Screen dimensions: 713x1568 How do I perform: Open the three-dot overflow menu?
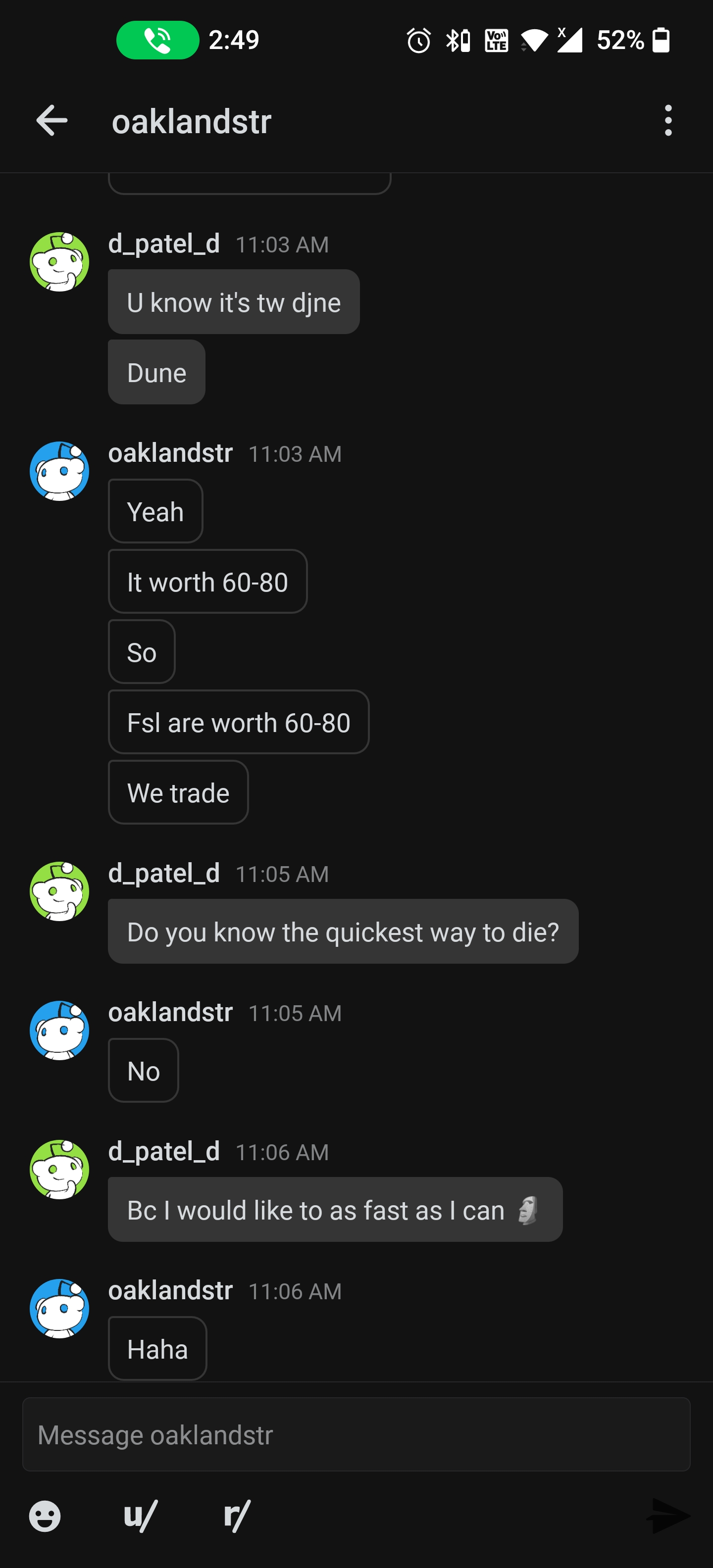click(668, 120)
